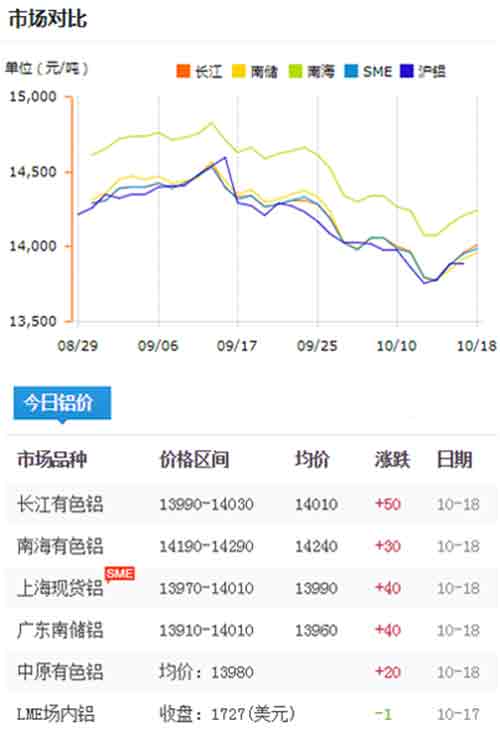Toggle the 南储 series in chart legend
This screenshot has width=500, height=732.
click(x=255, y=71)
